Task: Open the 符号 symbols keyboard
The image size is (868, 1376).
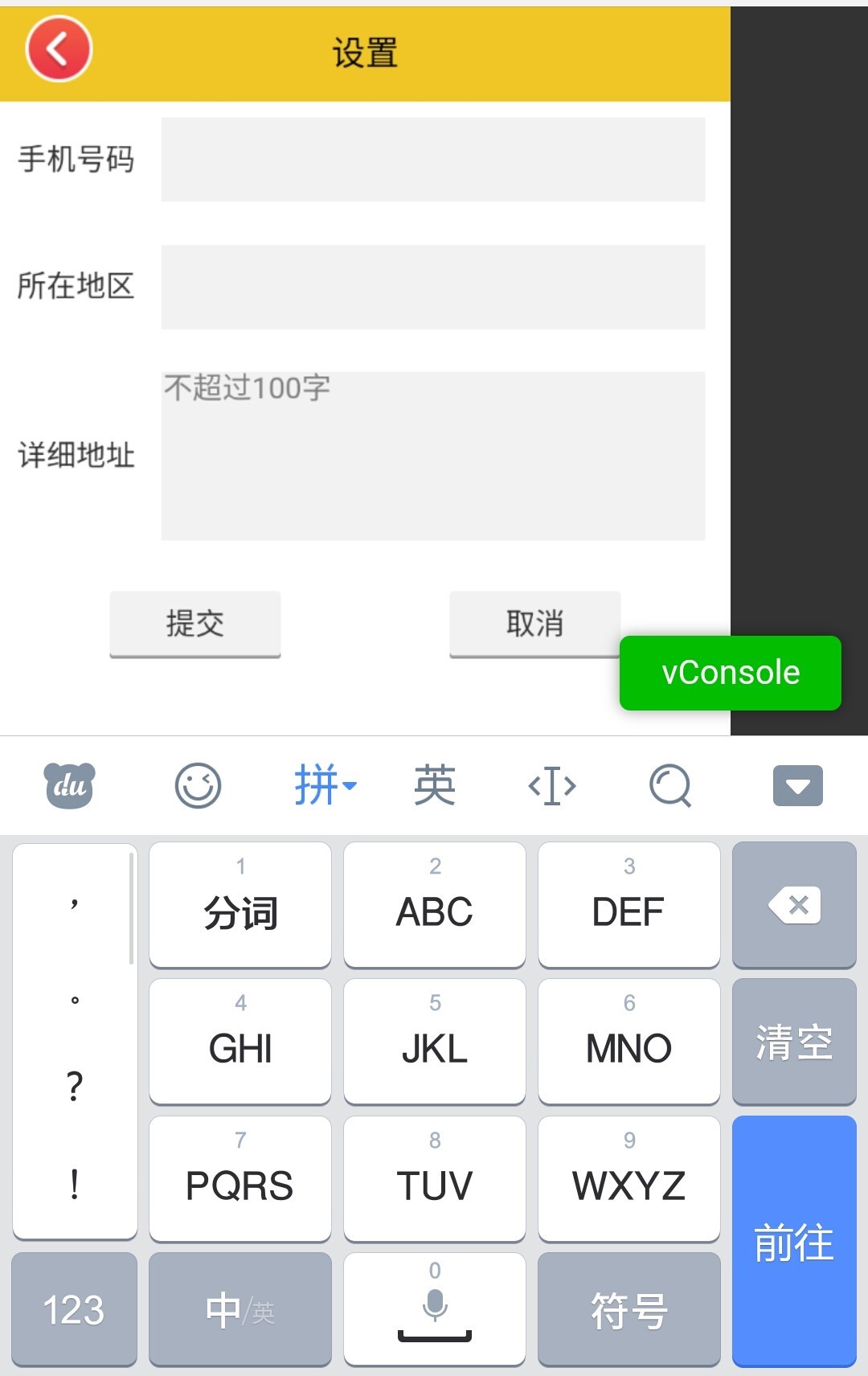Action: (x=628, y=1310)
